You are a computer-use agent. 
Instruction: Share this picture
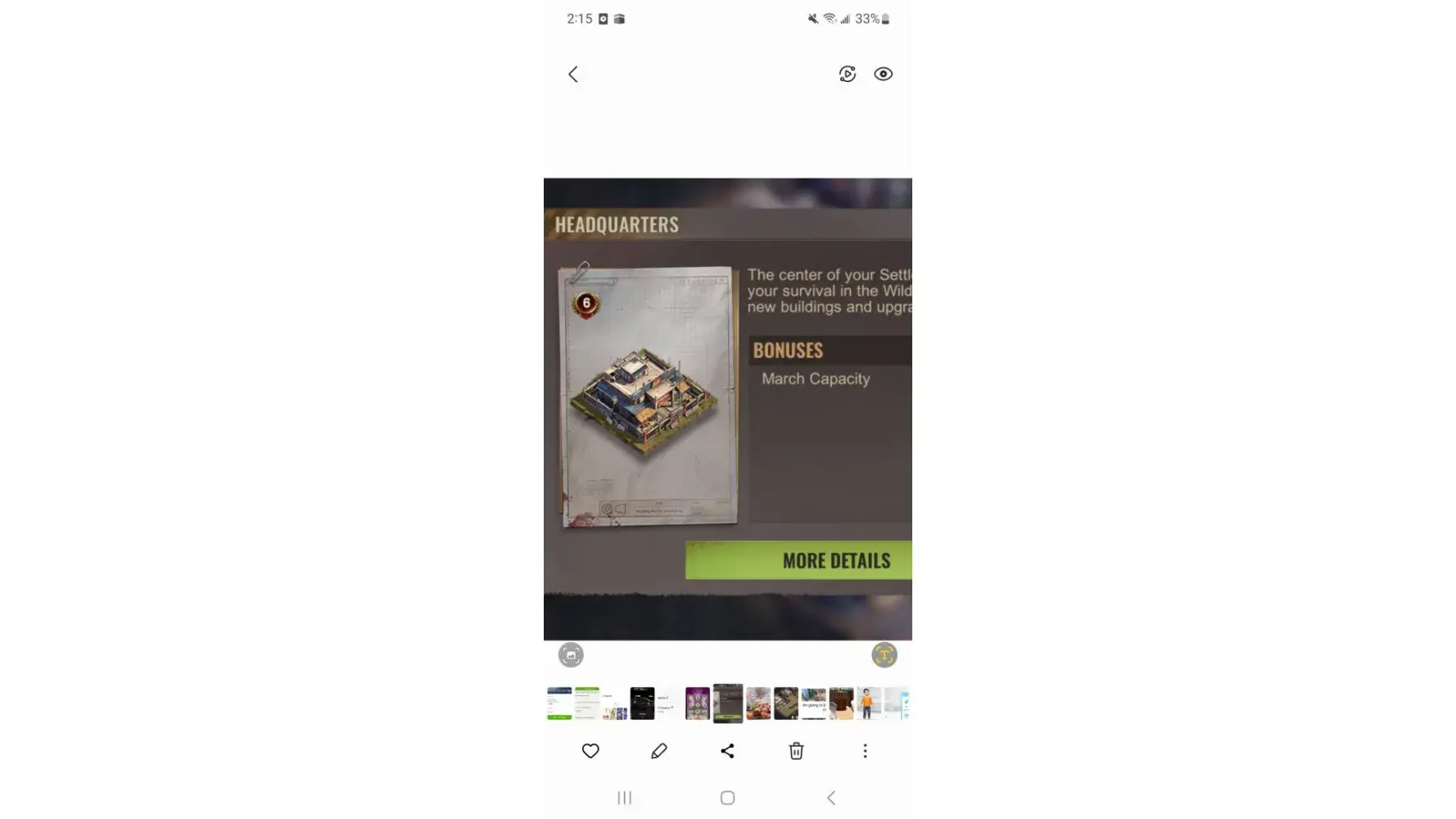[x=727, y=751]
